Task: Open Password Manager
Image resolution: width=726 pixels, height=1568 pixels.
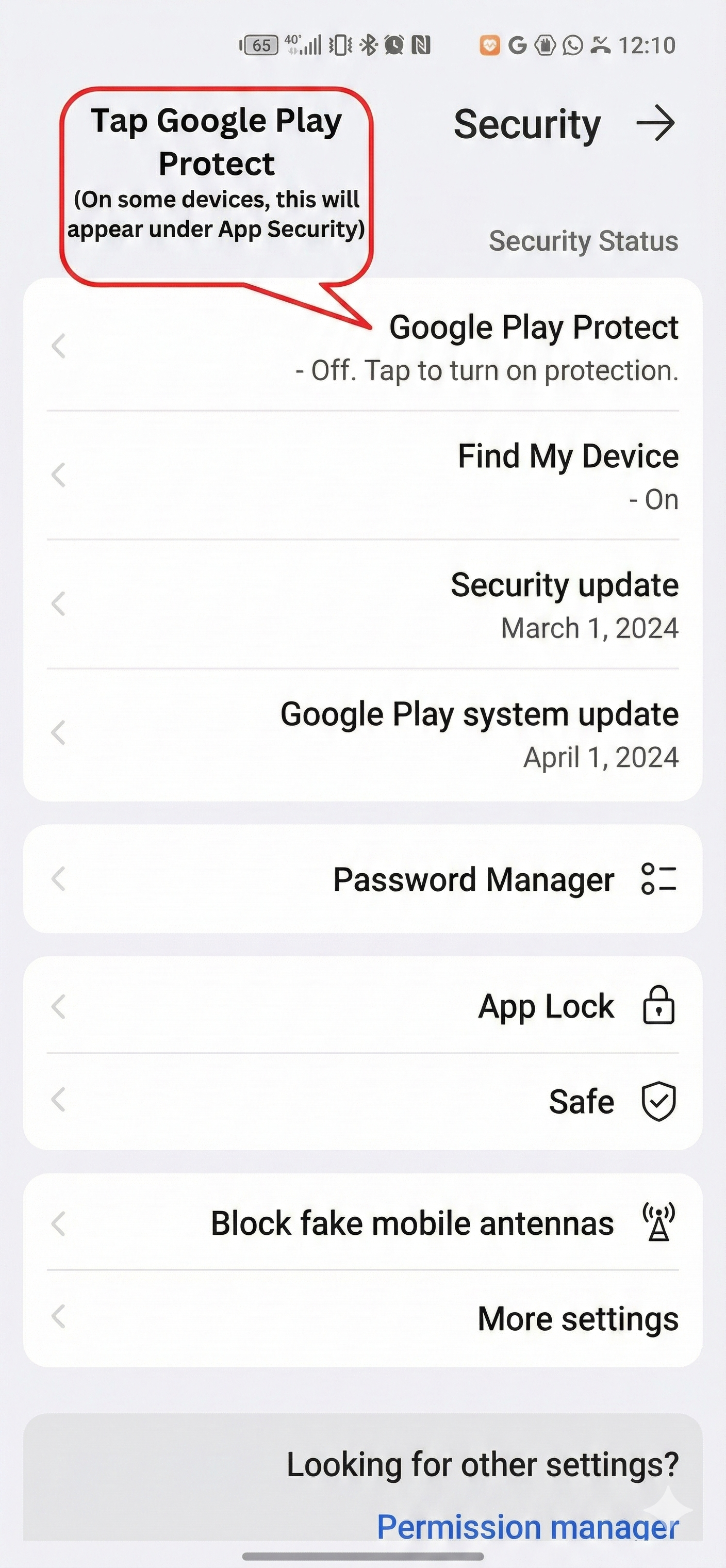Action: pyautogui.click(x=473, y=879)
